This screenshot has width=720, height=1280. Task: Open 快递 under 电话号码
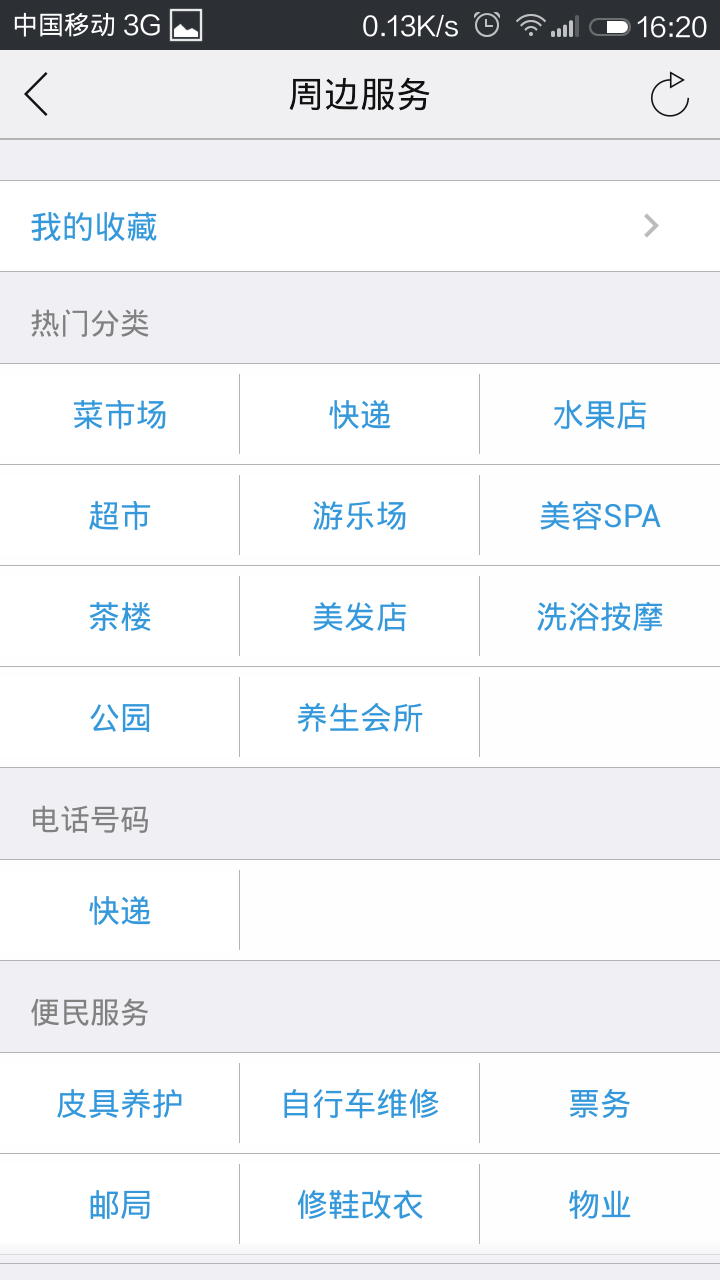[x=120, y=911]
